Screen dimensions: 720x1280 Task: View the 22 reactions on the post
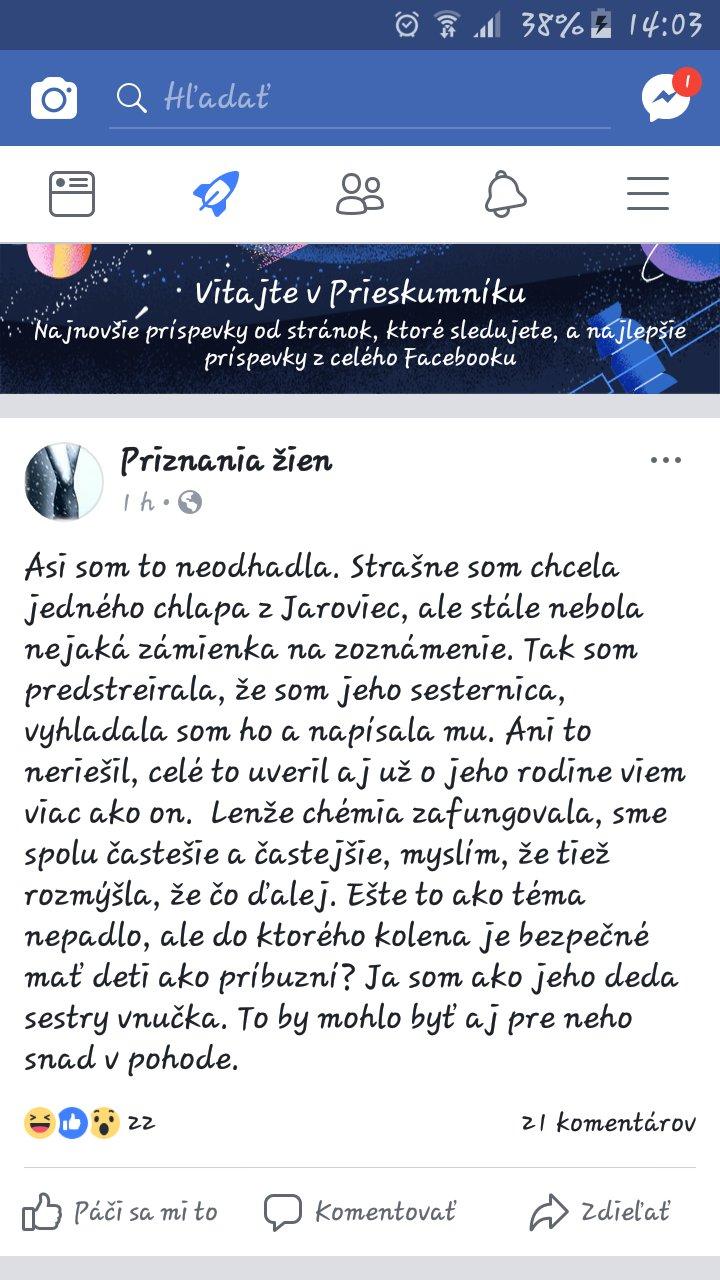click(x=90, y=1123)
